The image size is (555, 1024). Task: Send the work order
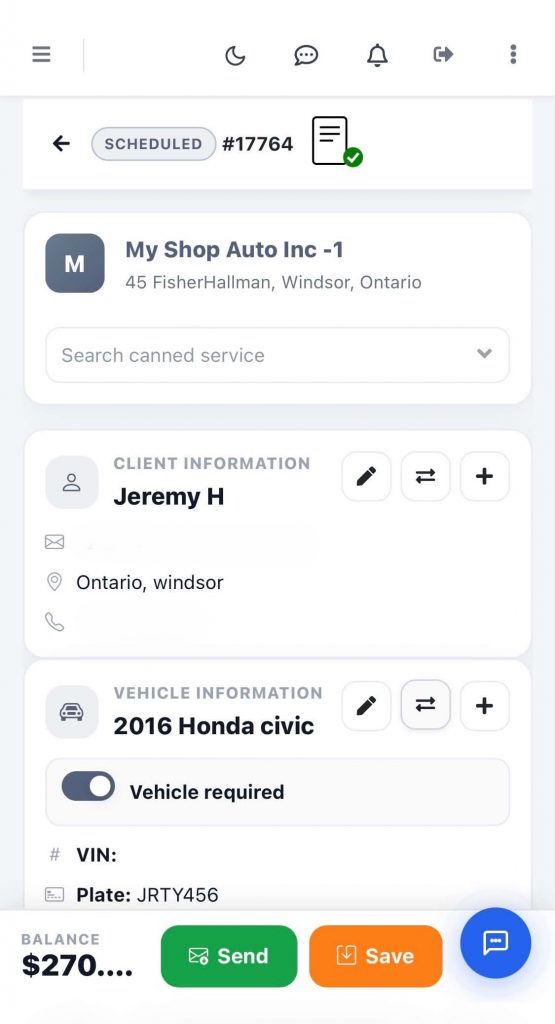tap(229, 956)
